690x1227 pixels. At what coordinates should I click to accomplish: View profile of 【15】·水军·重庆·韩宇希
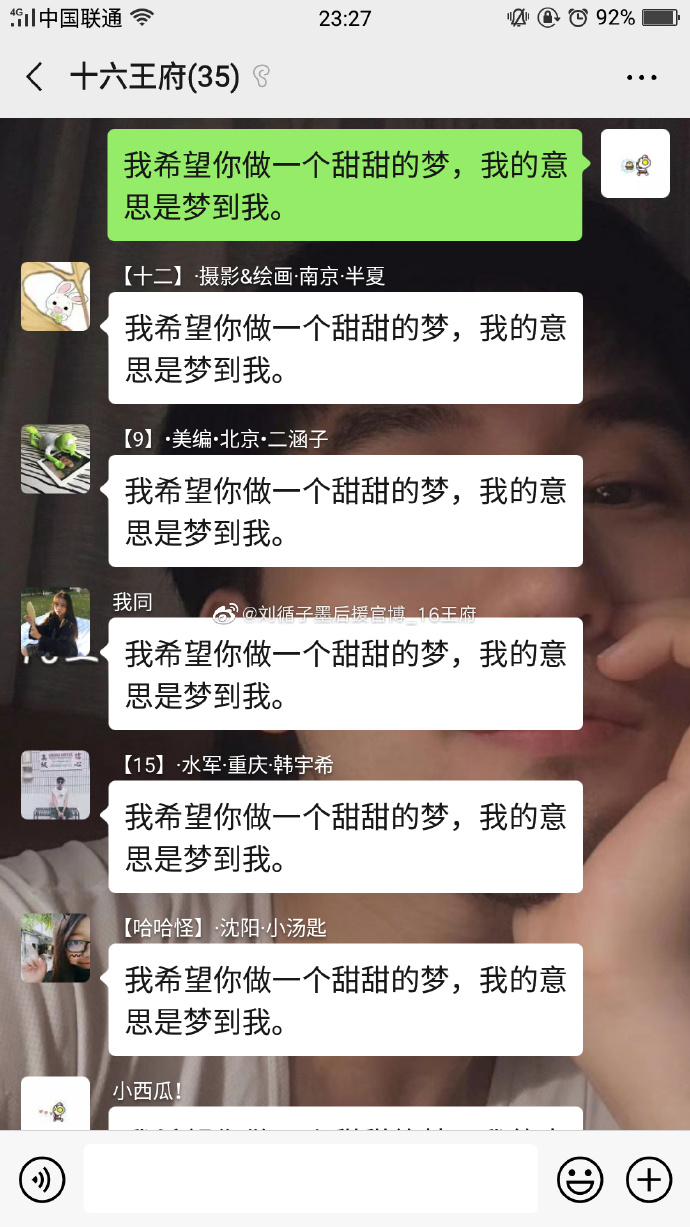(55, 785)
